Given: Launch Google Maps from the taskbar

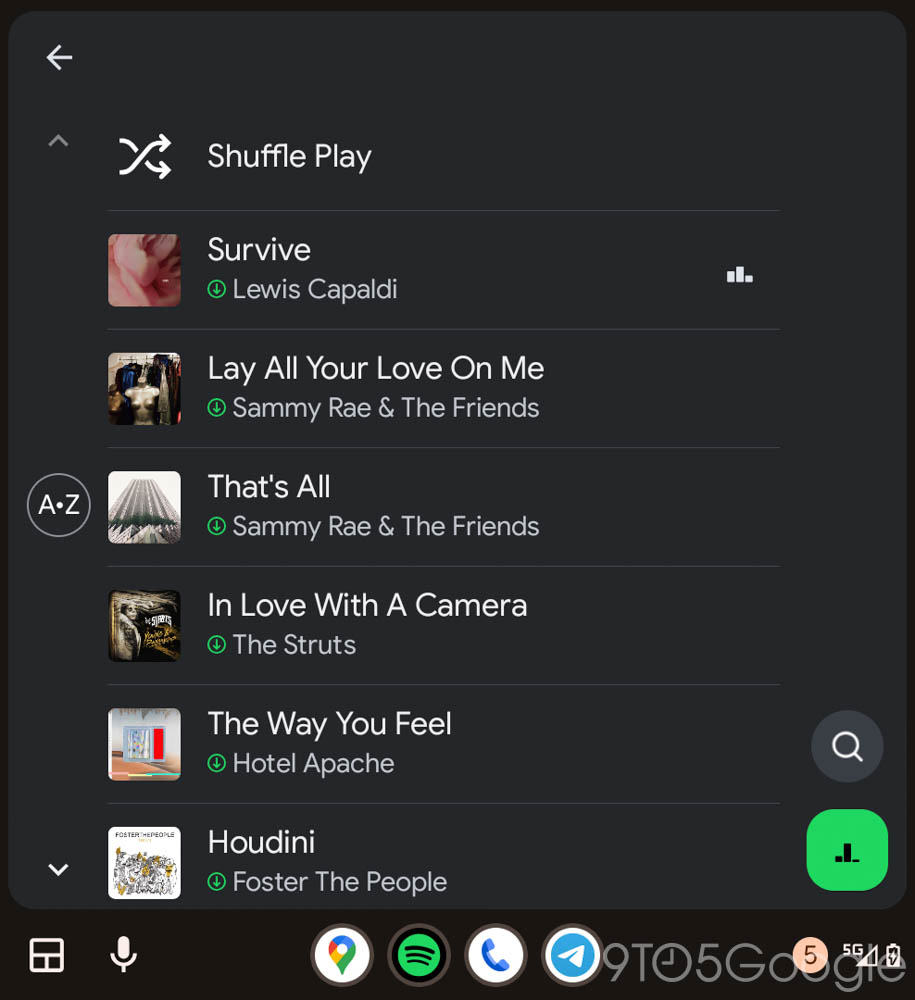Looking at the screenshot, I should coord(342,956).
